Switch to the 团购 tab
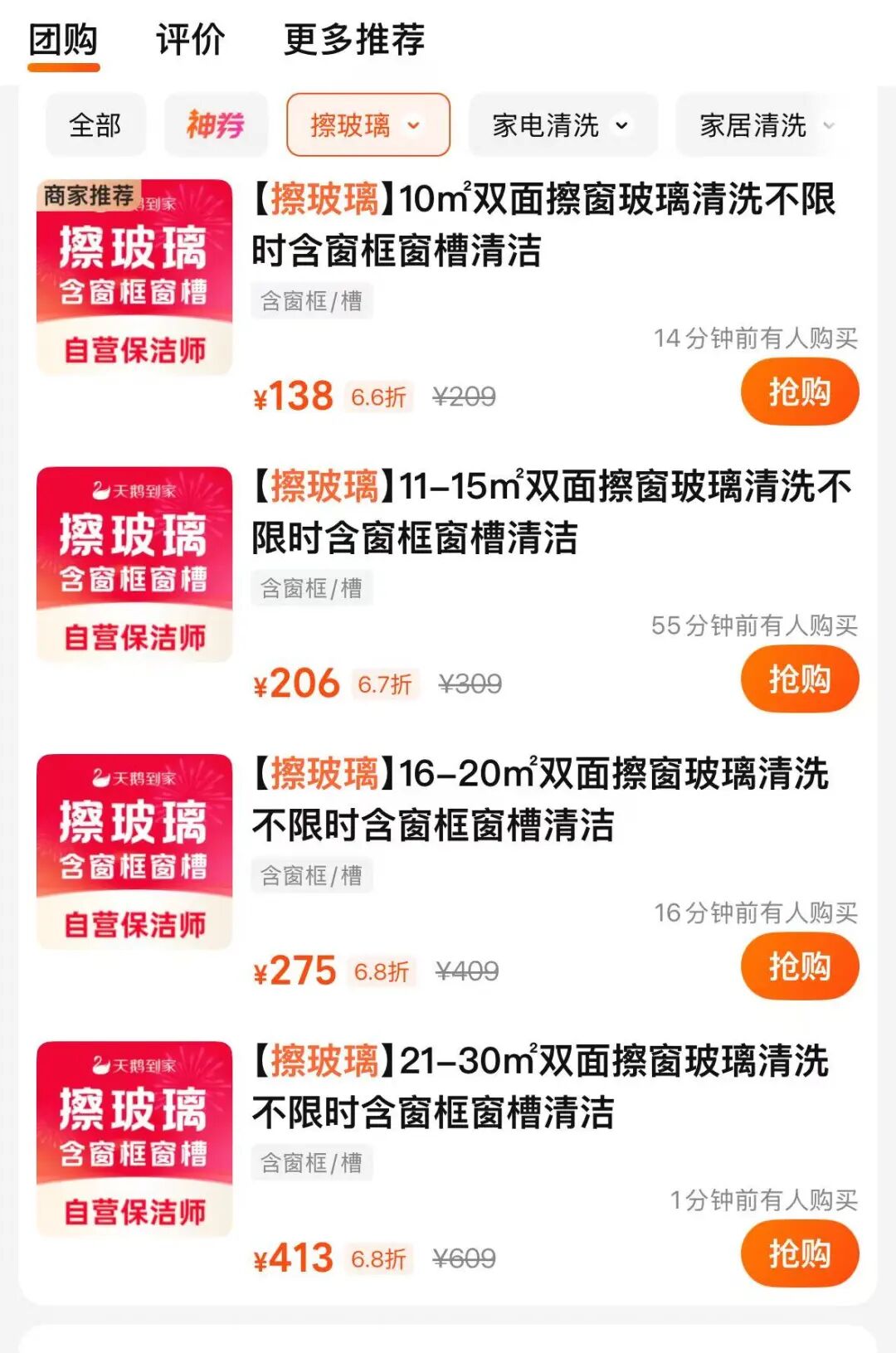The image size is (896, 1353). 64,41
